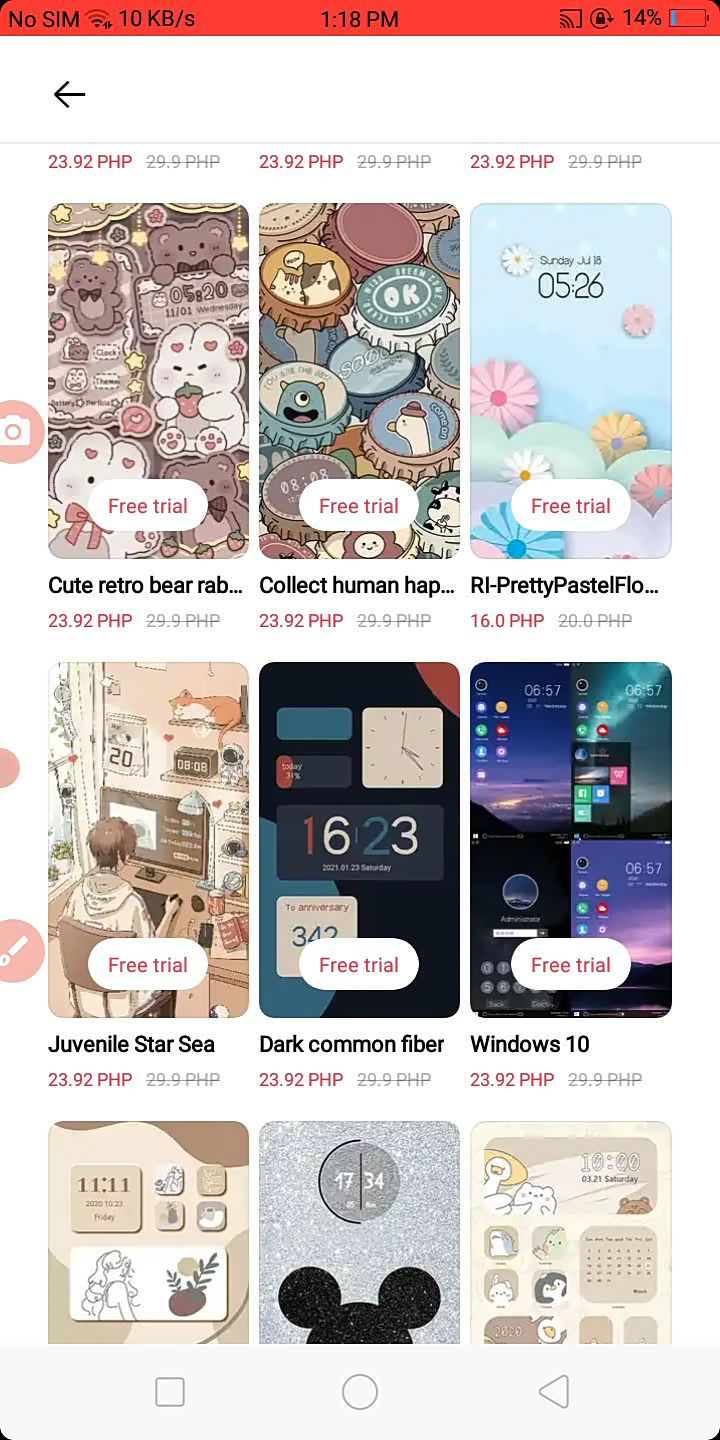This screenshot has width=720, height=1440.
Task: Tap the floating brush edit button
Action: point(16,951)
